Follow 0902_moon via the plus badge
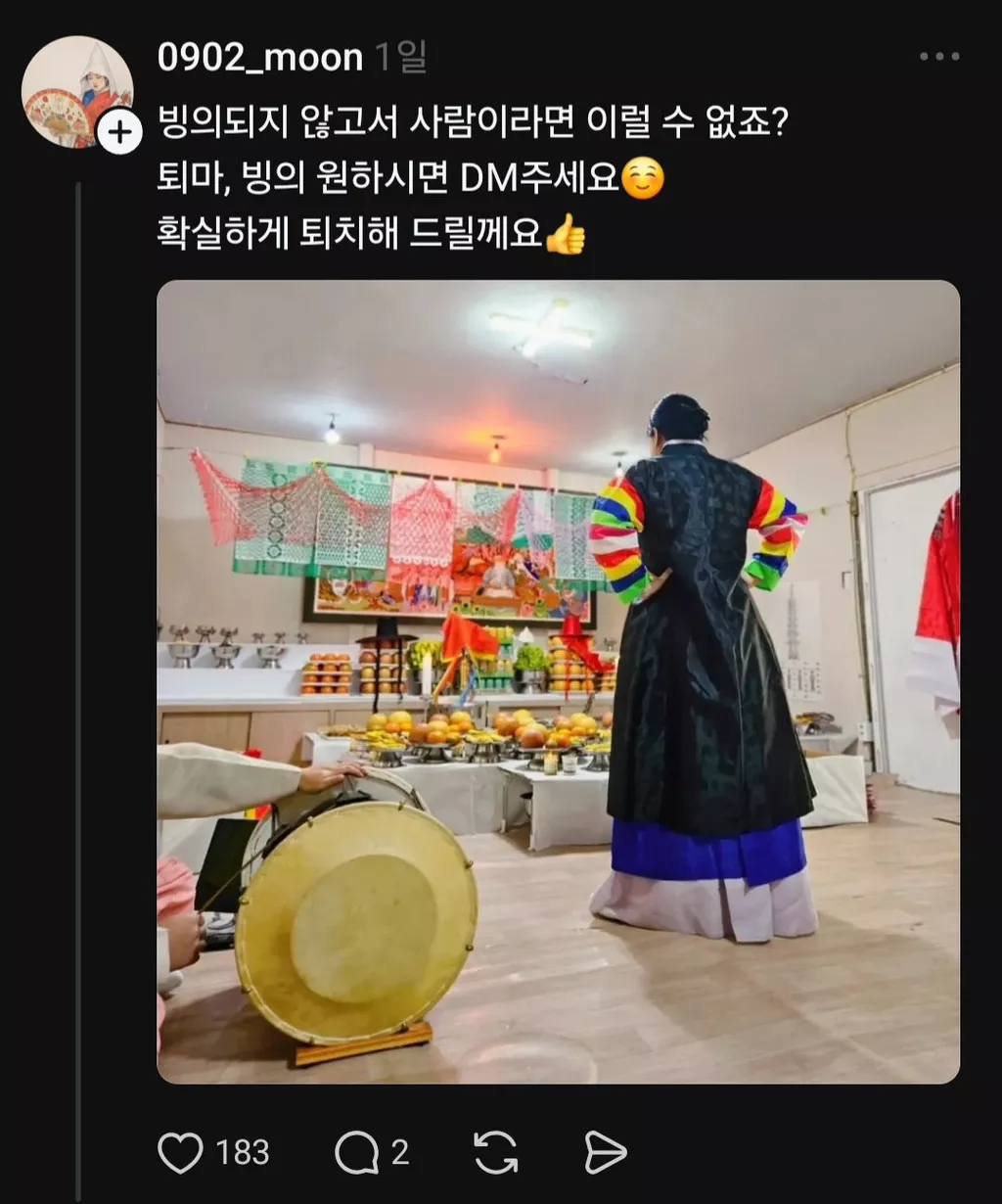1002x1204 pixels. [x=119, y=132]
